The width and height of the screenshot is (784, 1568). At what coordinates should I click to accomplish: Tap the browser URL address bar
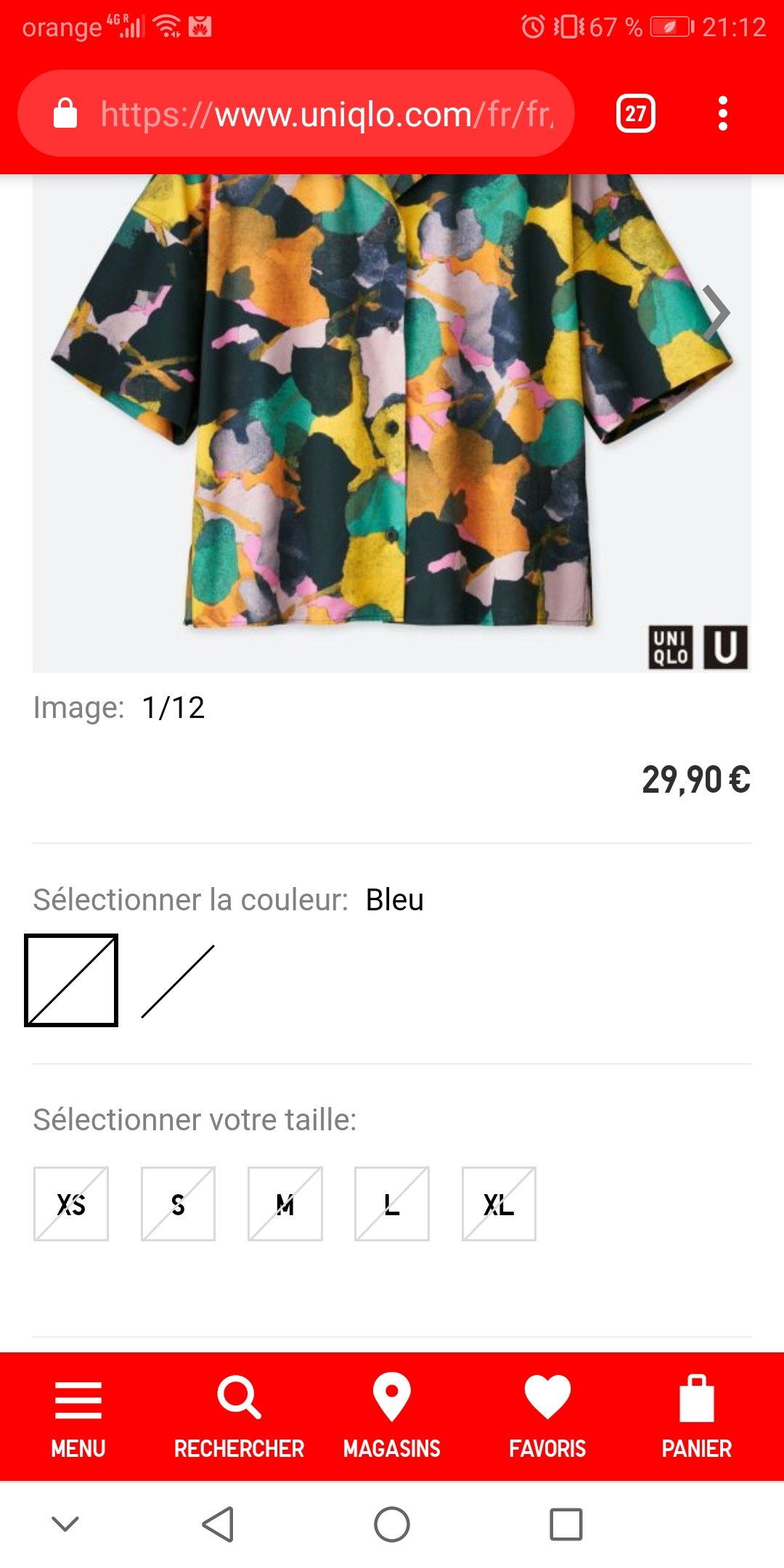click(x=296, y=113)
